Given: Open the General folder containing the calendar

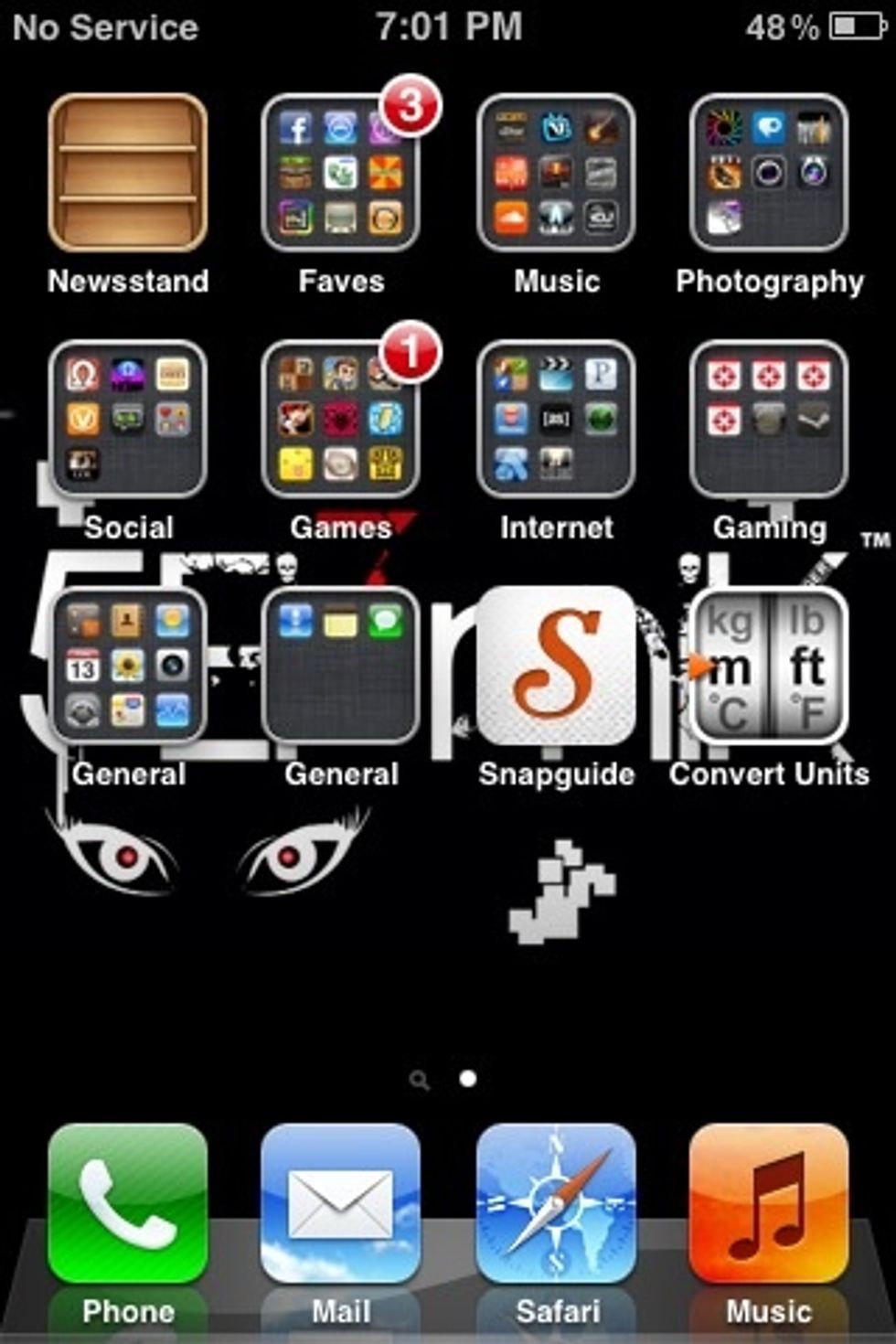Looking at the screenshot, I should 128,667.
